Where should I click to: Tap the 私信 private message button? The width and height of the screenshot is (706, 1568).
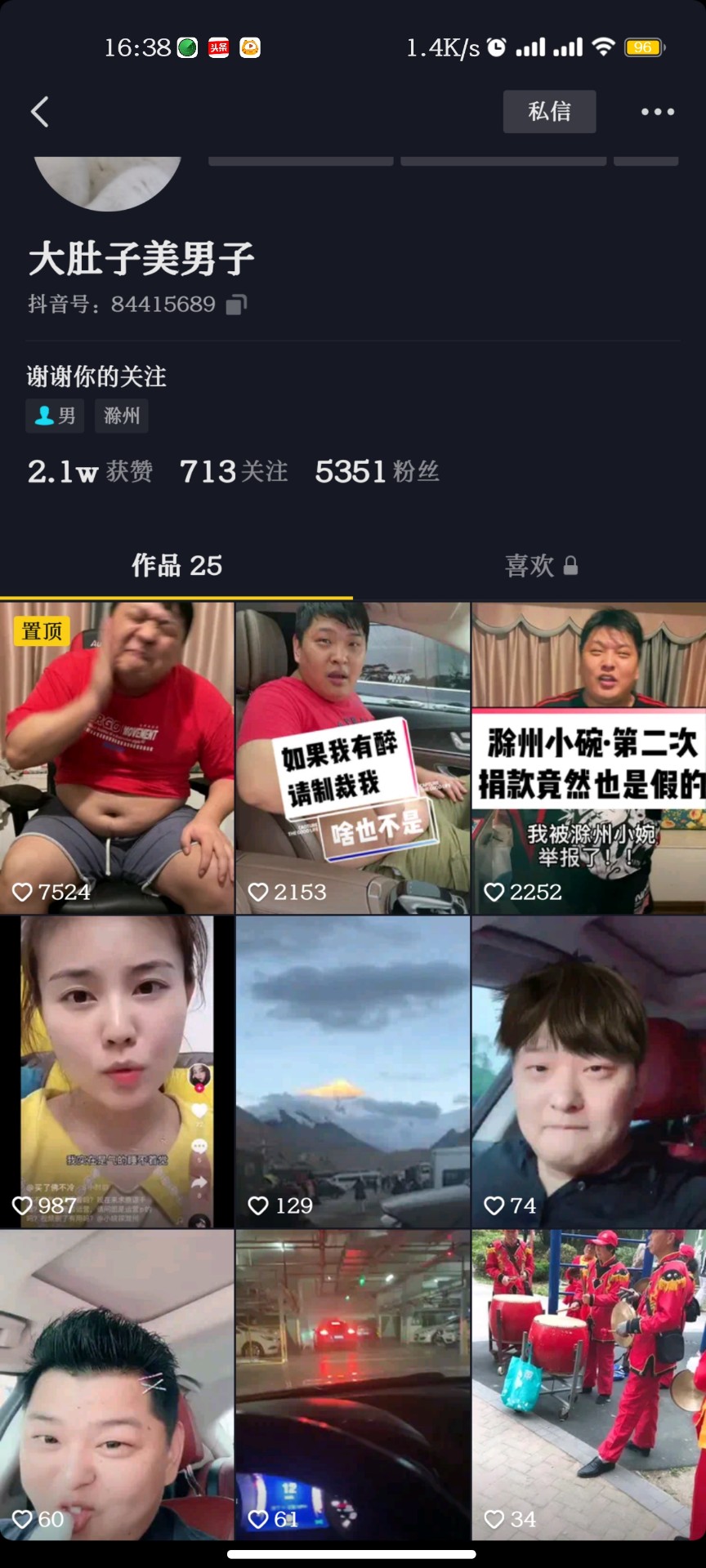tap(549, 112)
